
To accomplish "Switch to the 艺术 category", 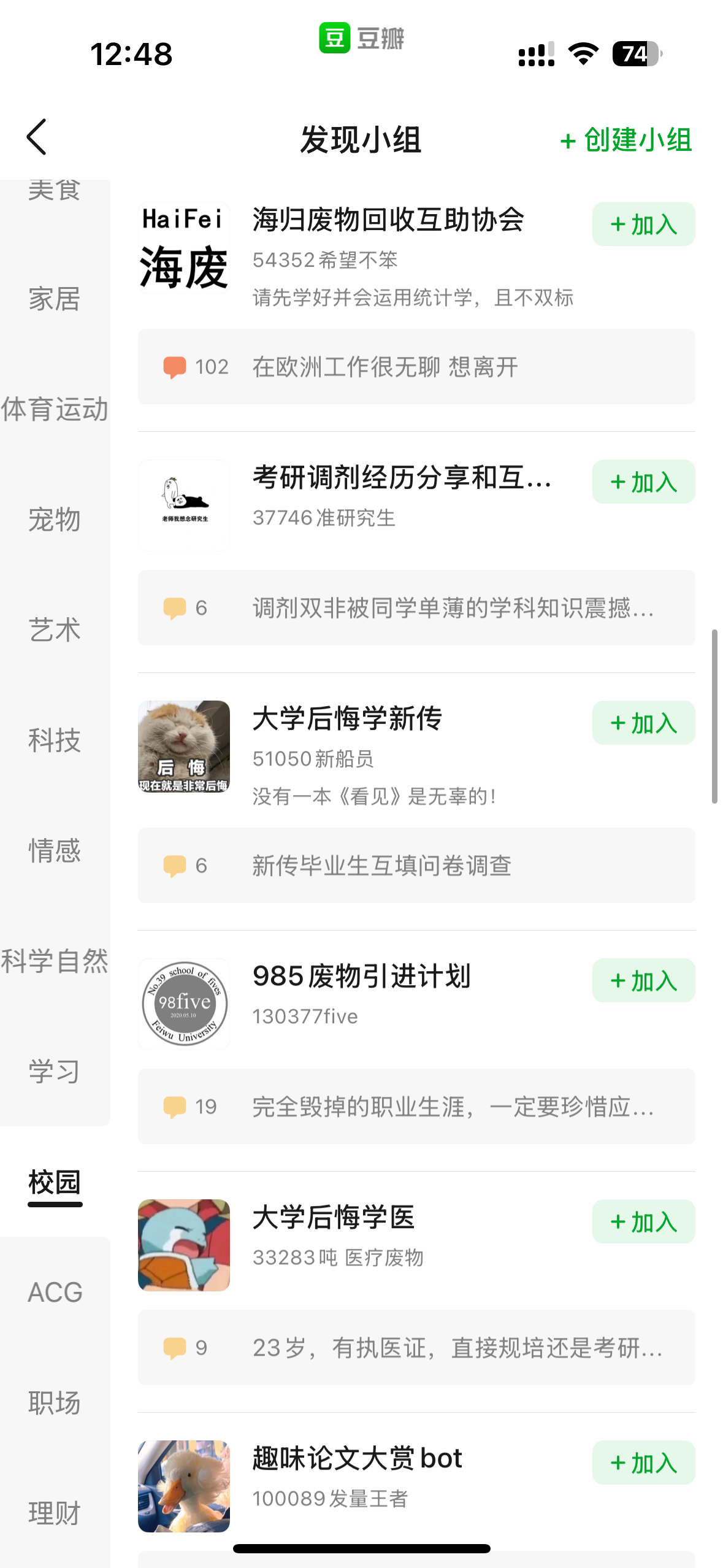I will [x=55, y=630].
